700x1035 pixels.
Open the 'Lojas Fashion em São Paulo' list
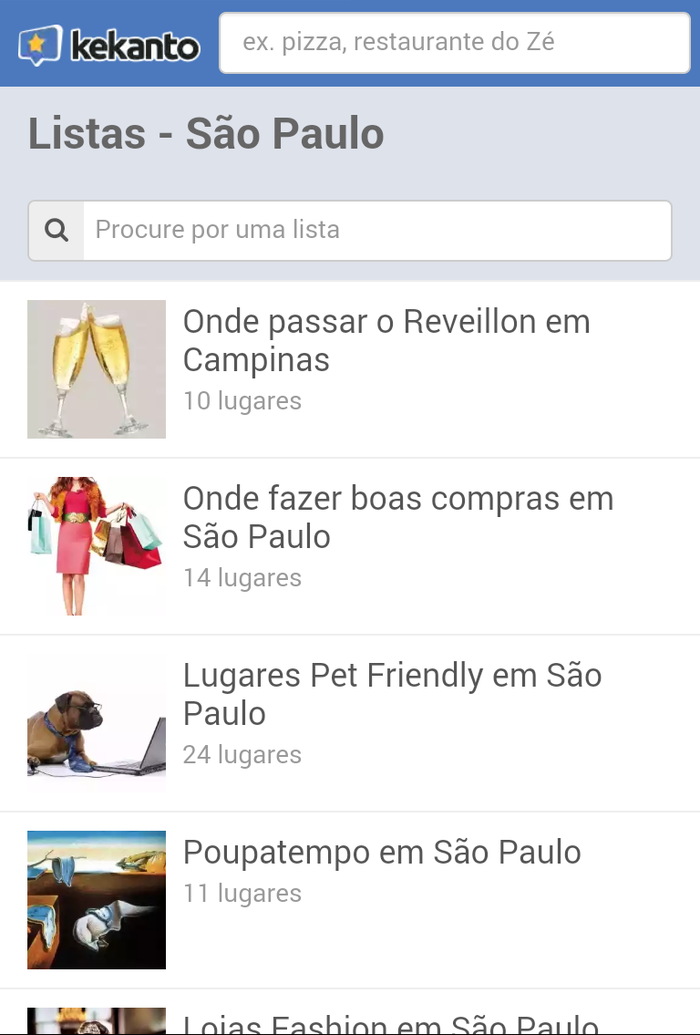point(390,1022)
